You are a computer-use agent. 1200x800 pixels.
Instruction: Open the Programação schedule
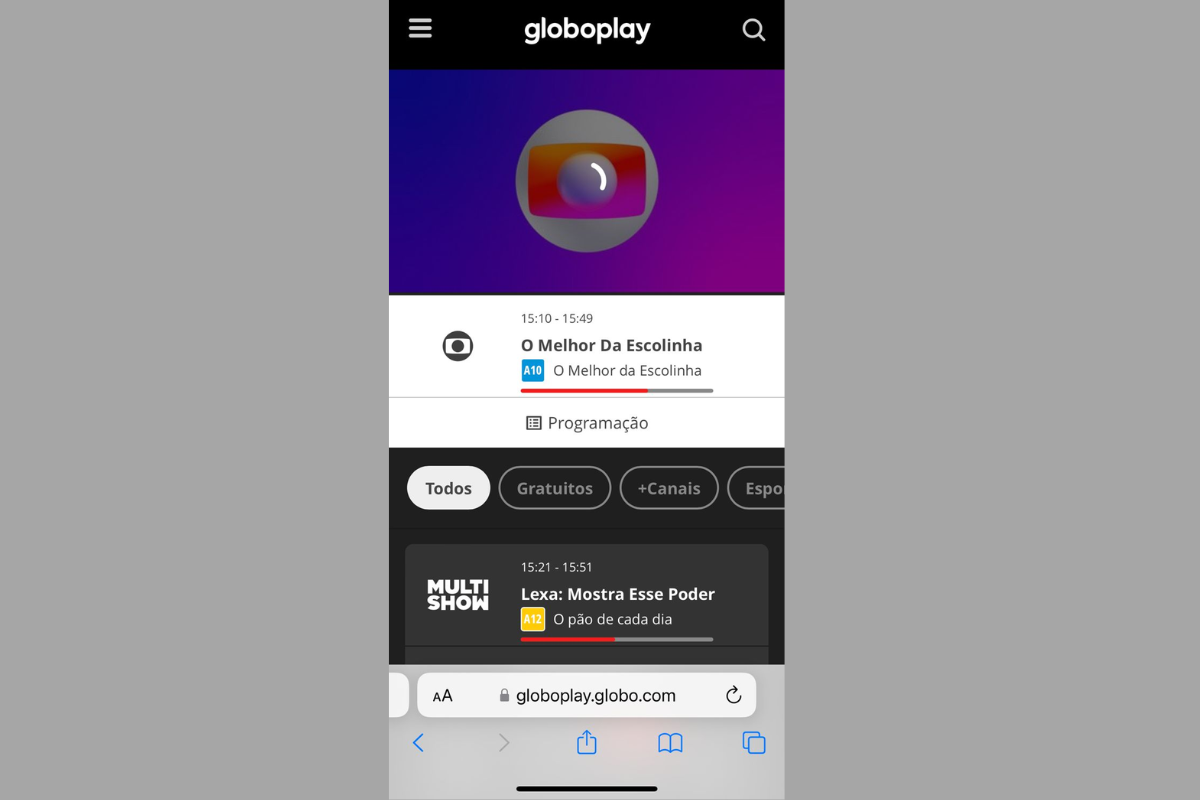[587, 423]
